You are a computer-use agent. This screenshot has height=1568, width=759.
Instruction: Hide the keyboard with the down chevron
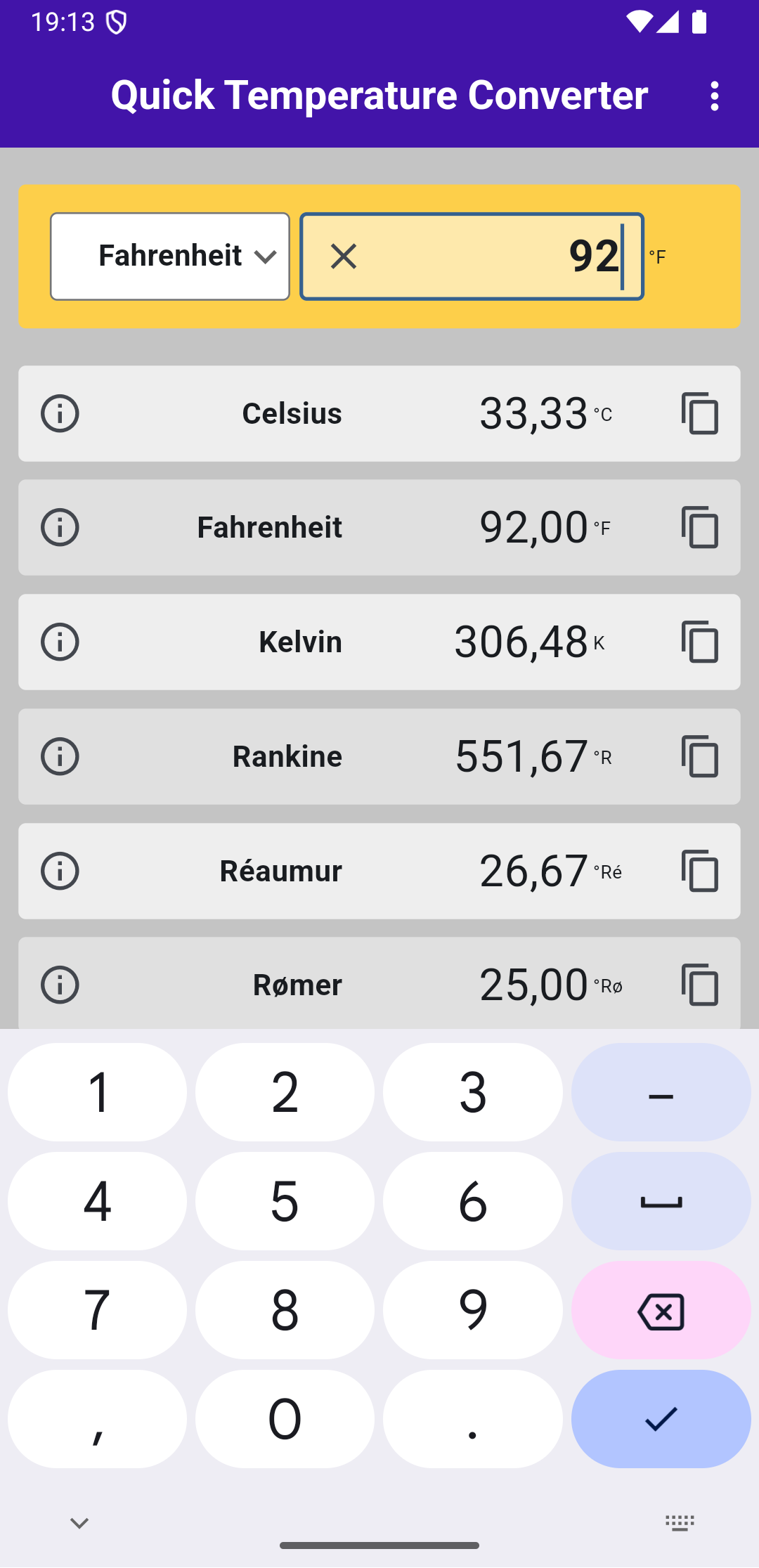pos(79,1523)
